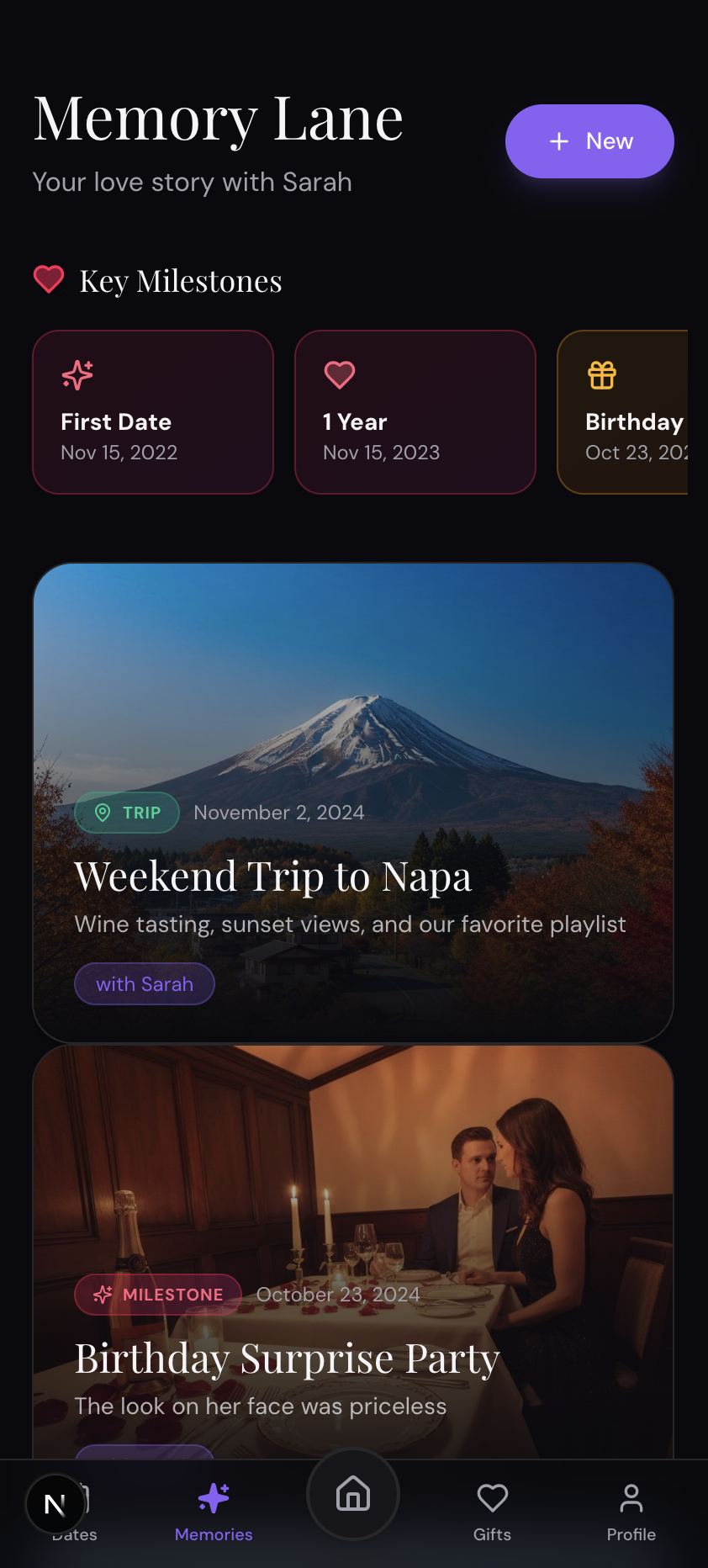This screenshot has width=708, height=1568.
Task: Open the Birthday milestone card
Action: point(624,412)
